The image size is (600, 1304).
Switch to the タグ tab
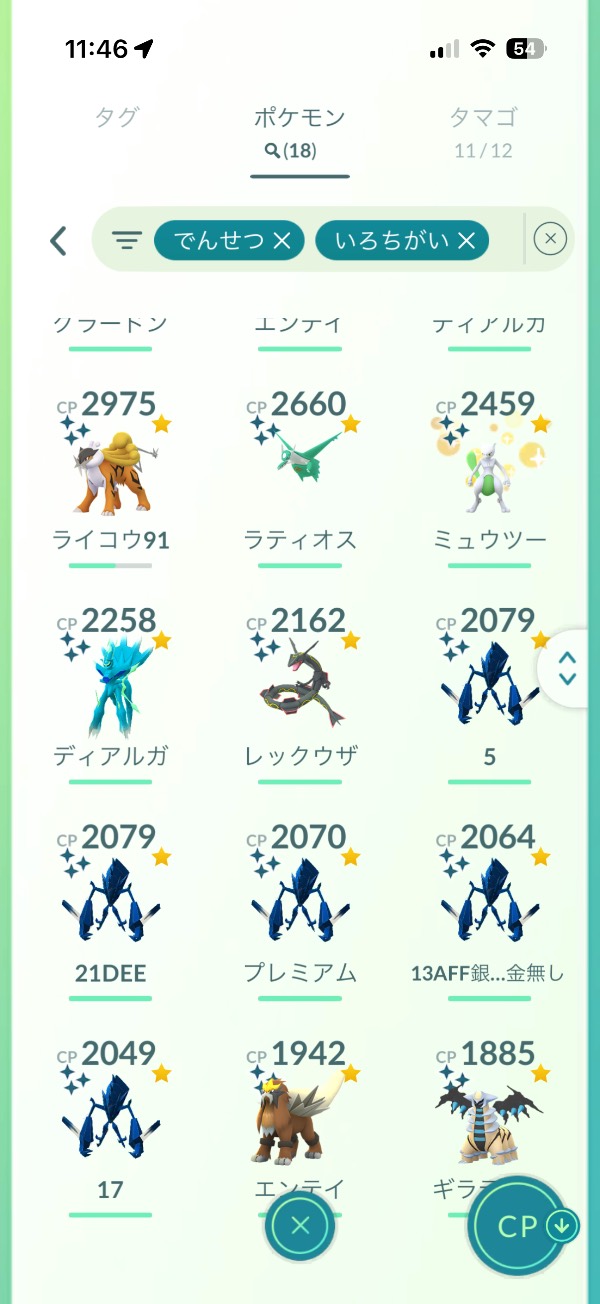117,118
